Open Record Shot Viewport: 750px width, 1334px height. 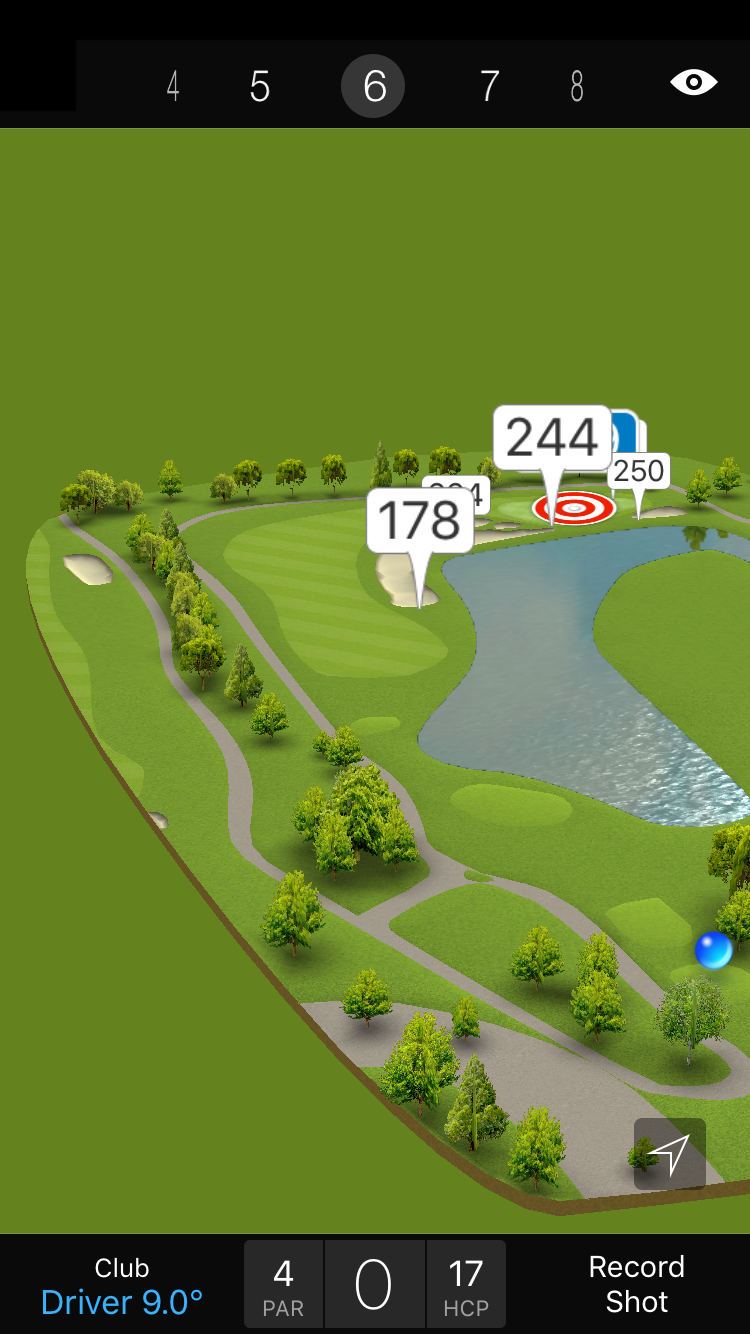[636, 1284]
